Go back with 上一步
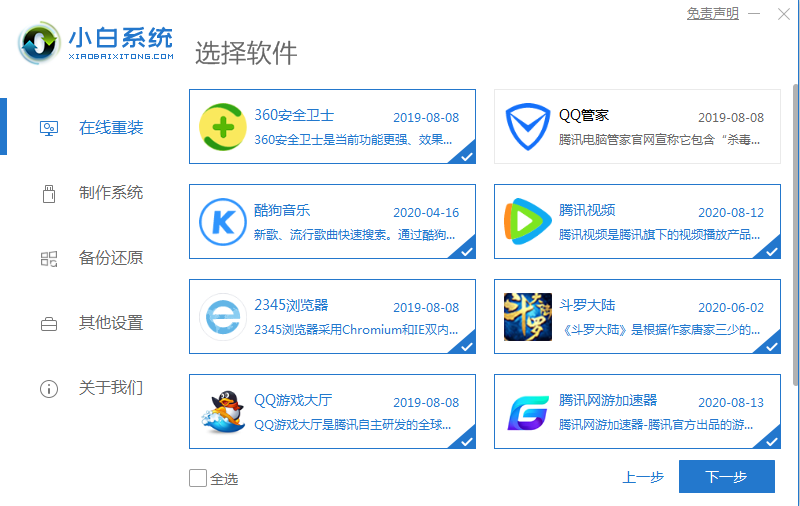800x506 pixels. (x=642, y=478)
